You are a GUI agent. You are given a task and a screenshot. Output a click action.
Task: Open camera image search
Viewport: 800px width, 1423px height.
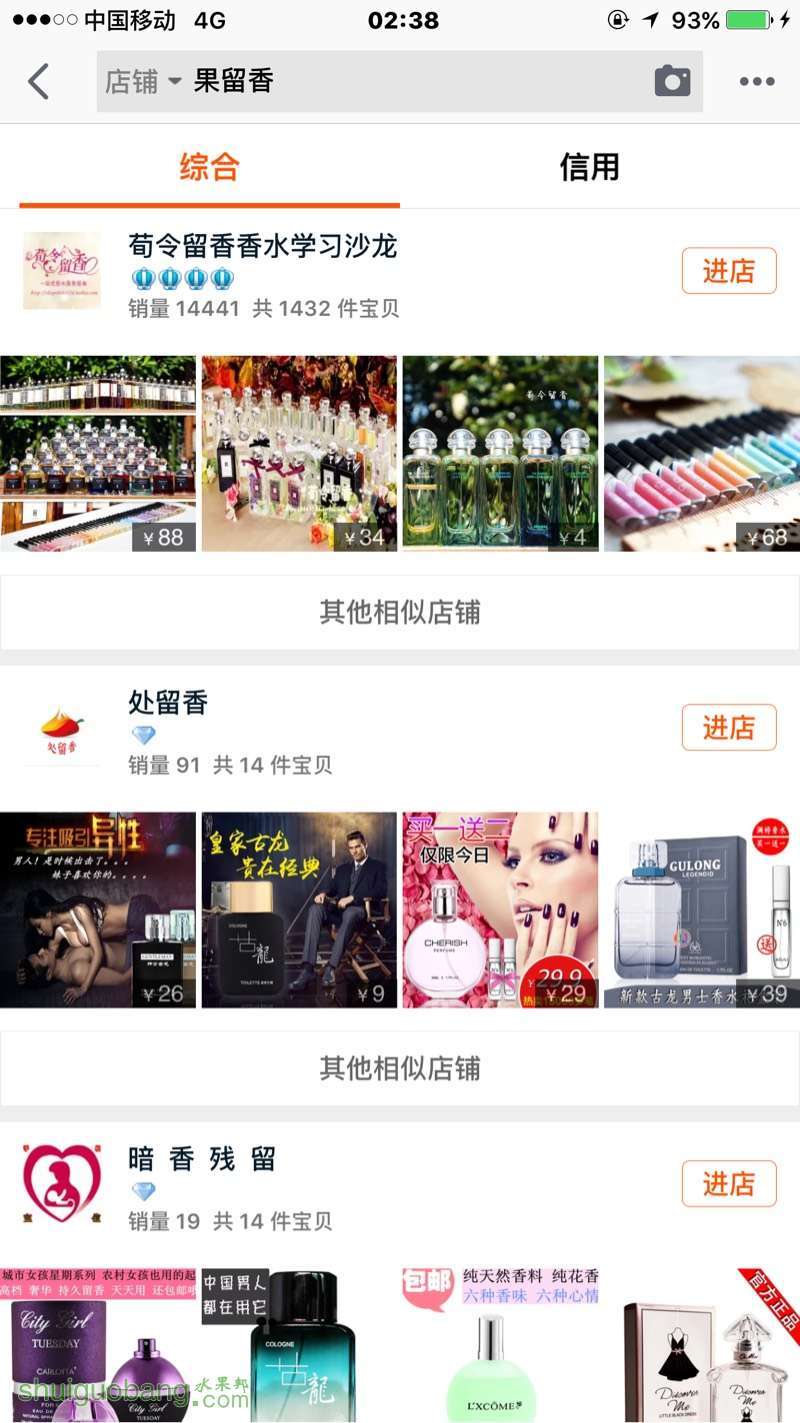click(x=672, y=81)
